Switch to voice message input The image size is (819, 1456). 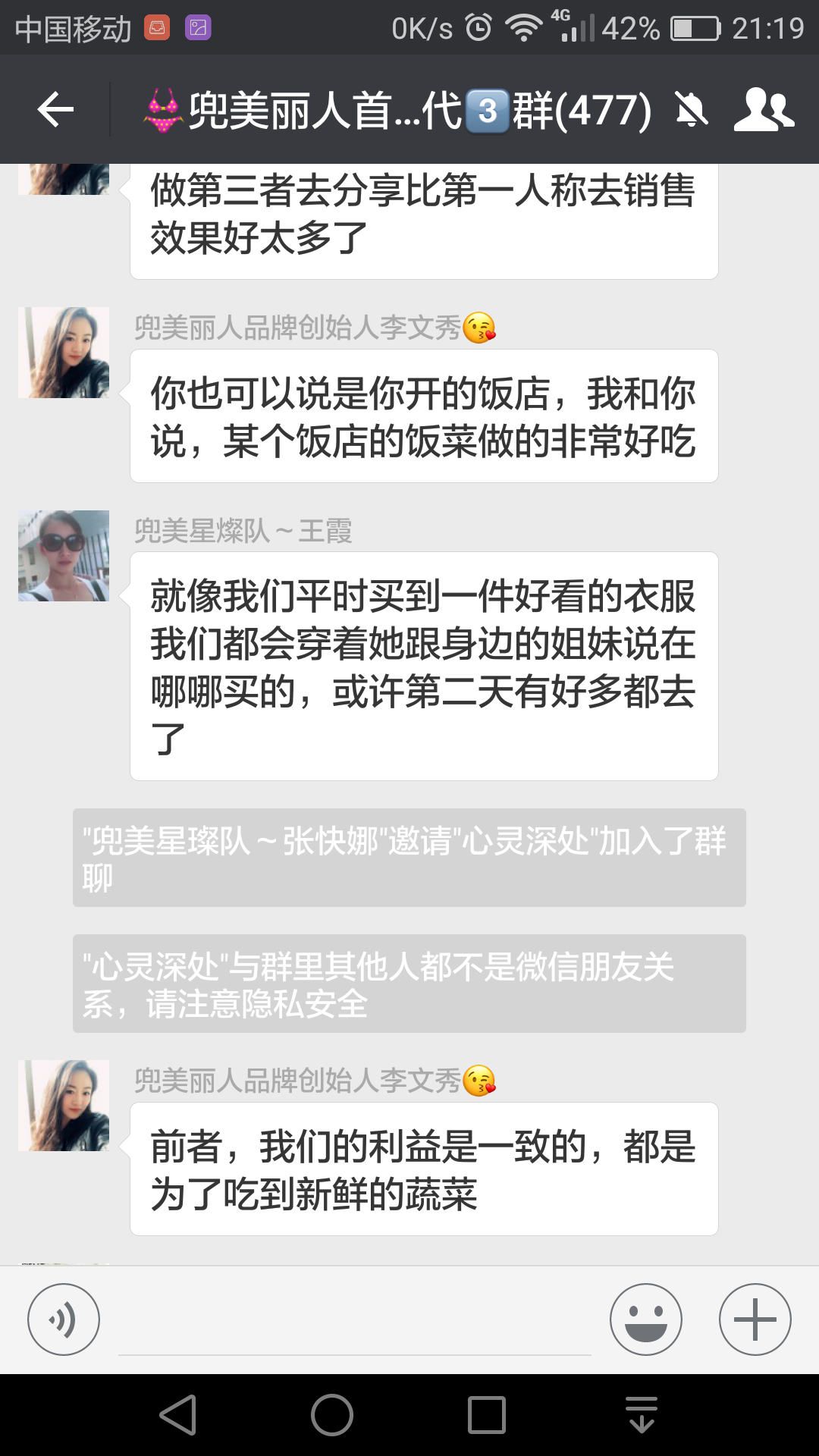[64, 1319]
